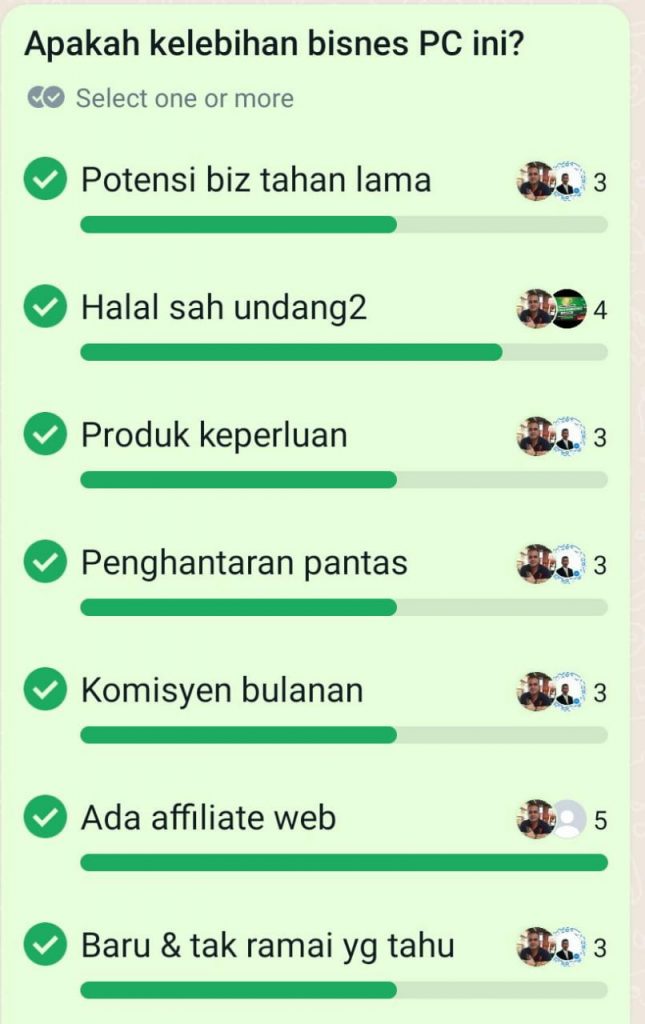Deselect the Produk keperluan checkbox

44,436
